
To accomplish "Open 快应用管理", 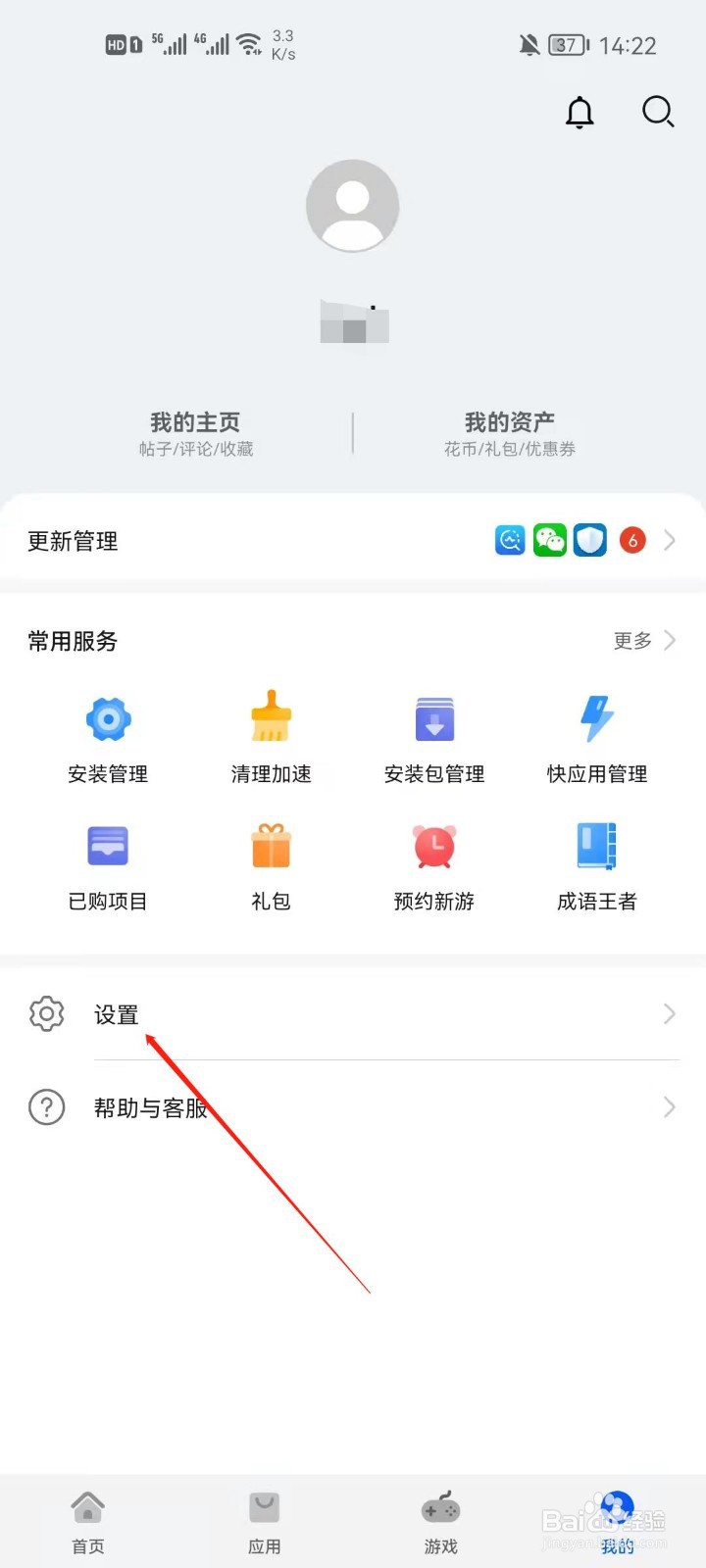I will 597,737.
